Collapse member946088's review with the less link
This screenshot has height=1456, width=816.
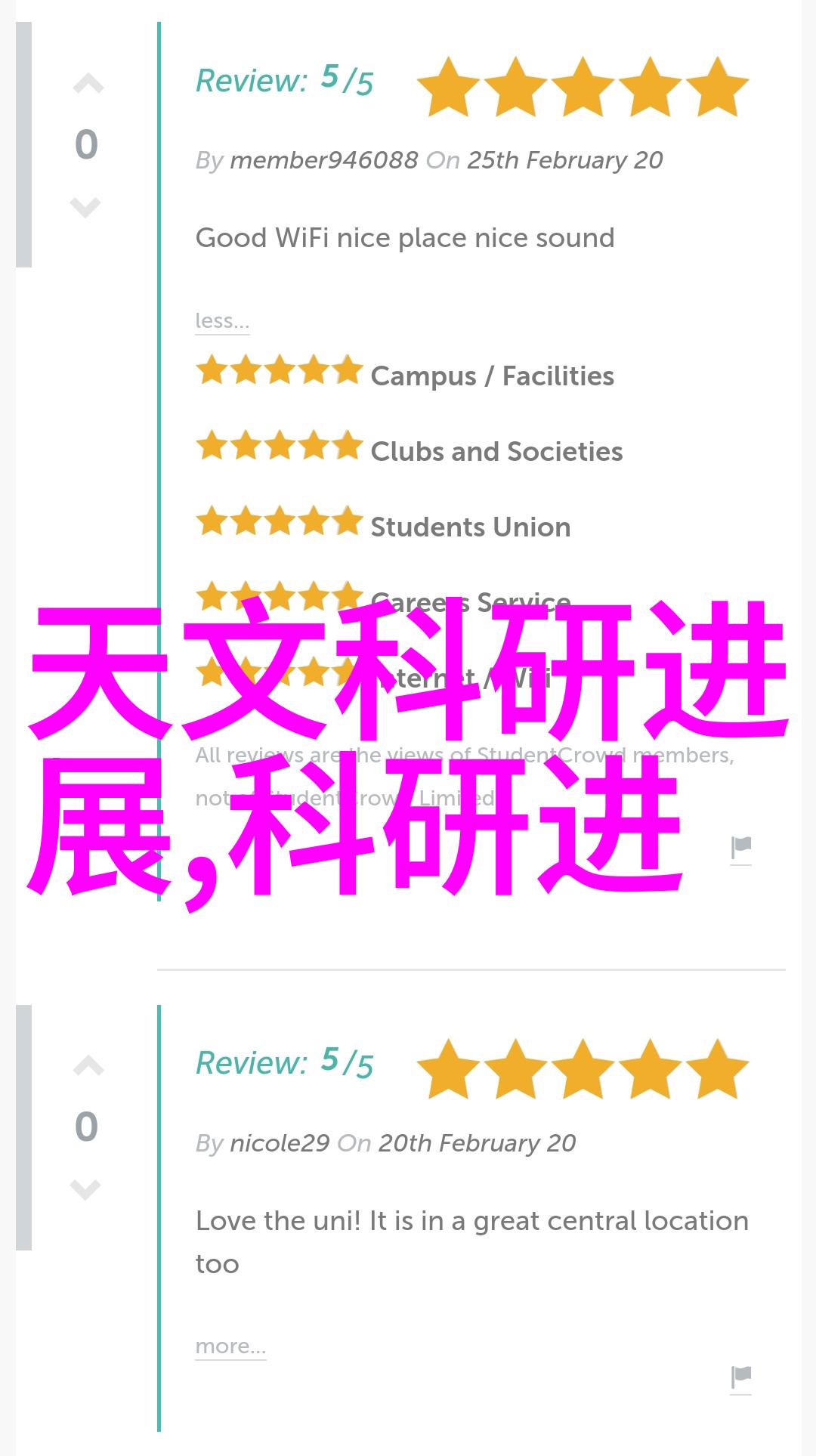pos(222,321)
